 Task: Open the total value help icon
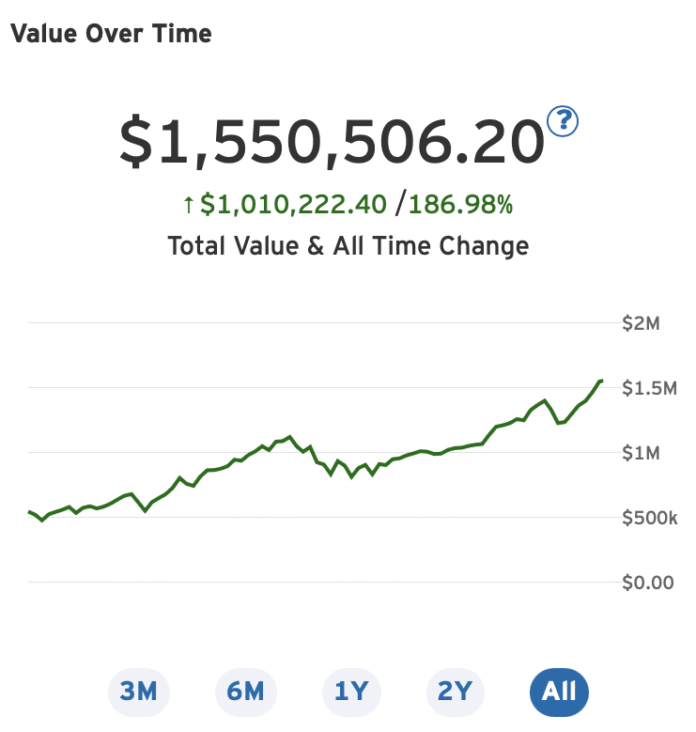564,123
